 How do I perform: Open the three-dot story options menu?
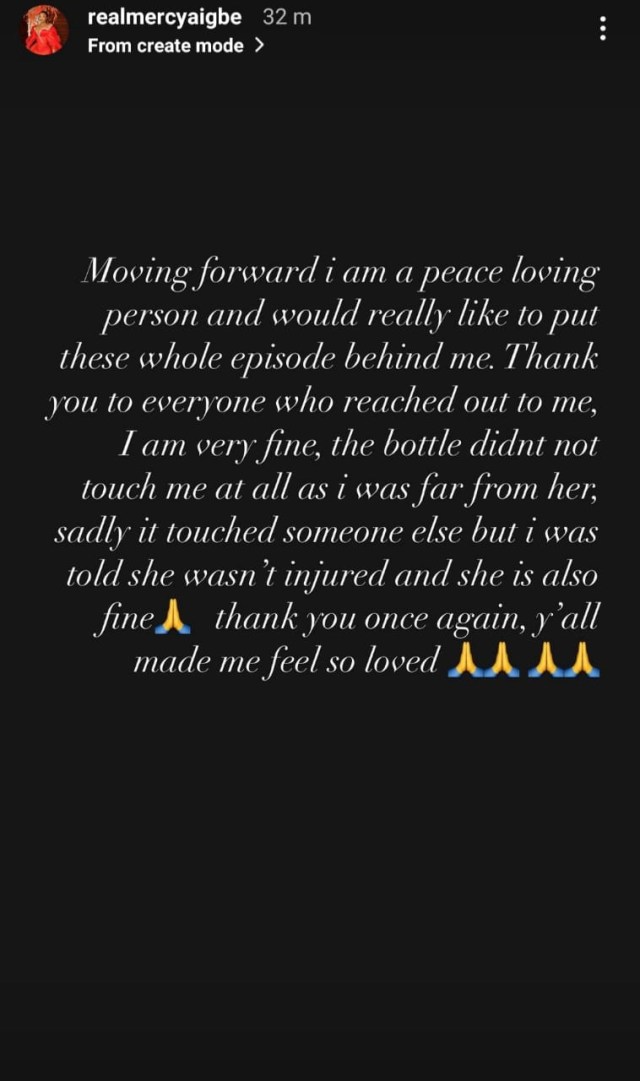(603, 30)
